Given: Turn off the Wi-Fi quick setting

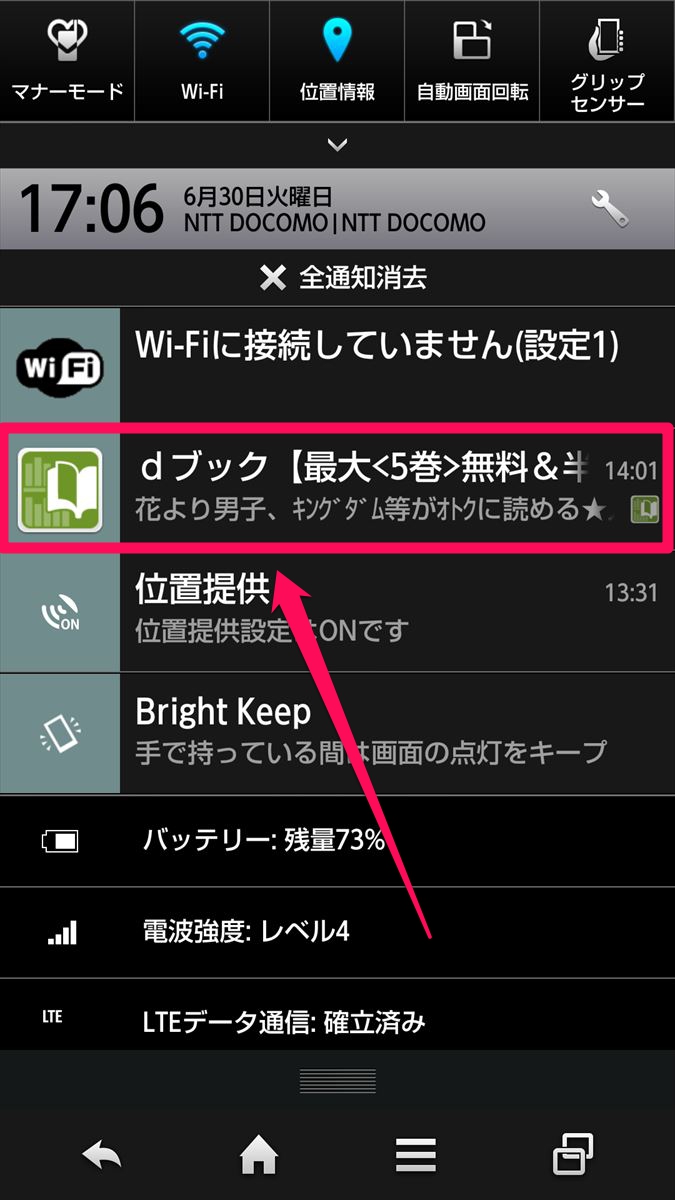Looking at the screenshot, I should 202,60.
